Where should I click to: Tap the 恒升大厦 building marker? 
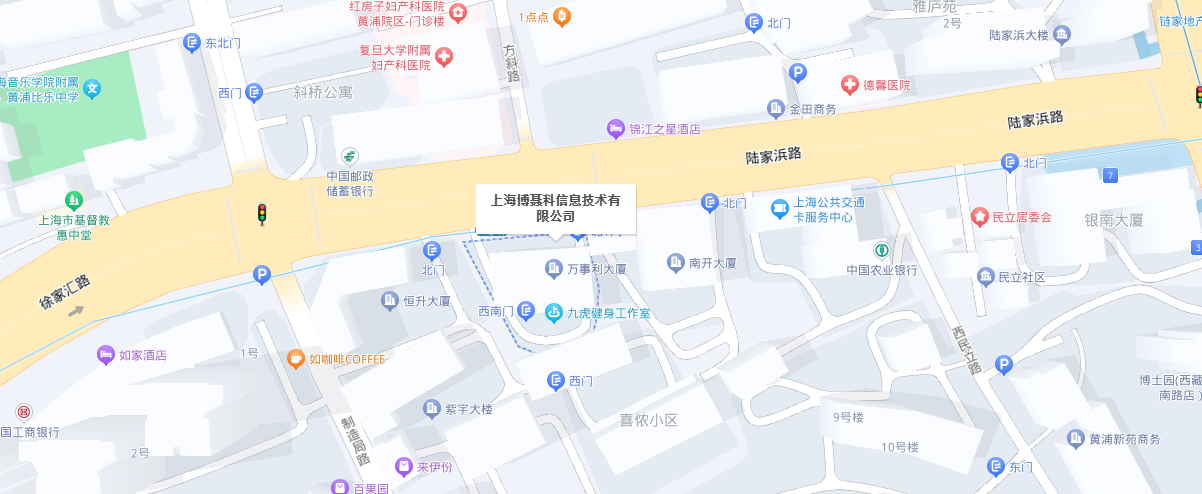click(389, 300)
